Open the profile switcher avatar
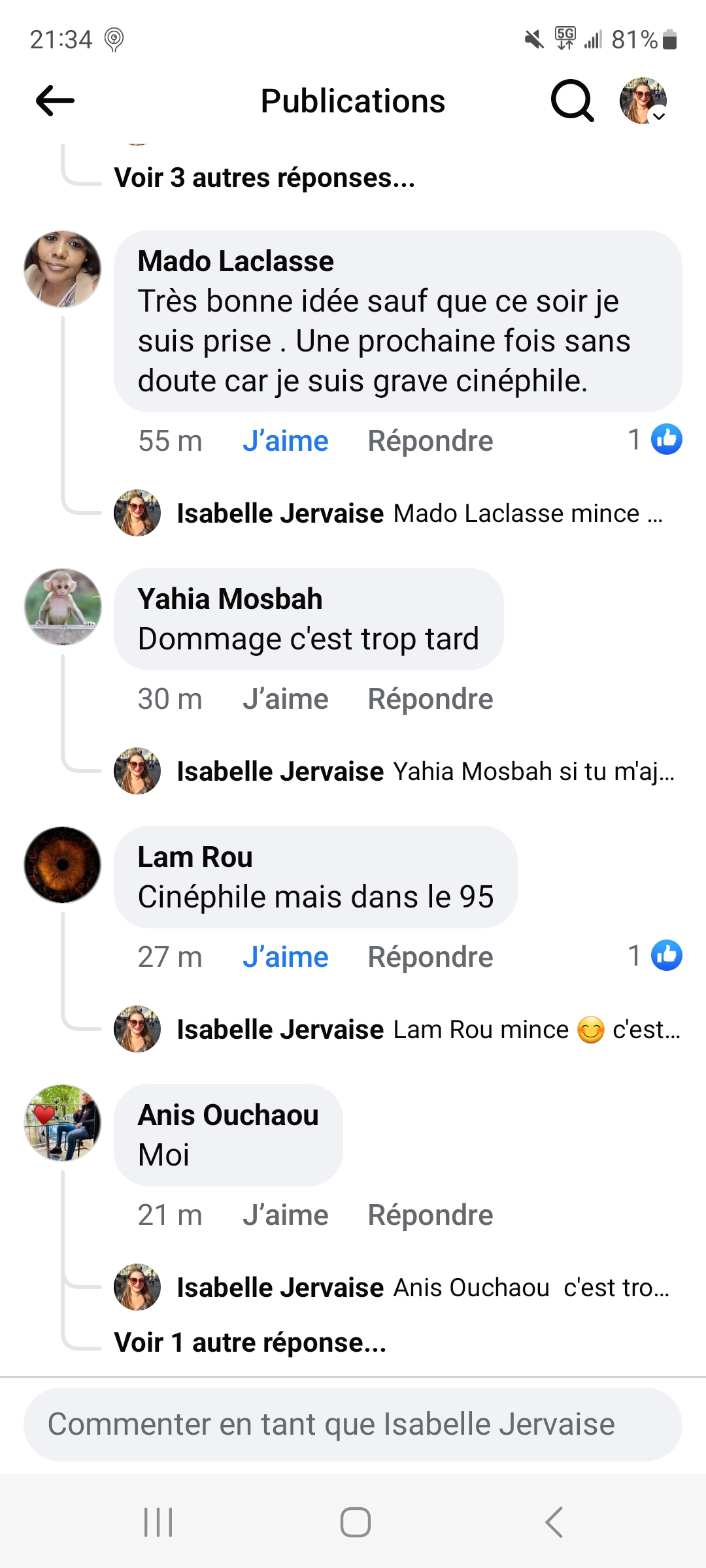 tap(643, 101)
